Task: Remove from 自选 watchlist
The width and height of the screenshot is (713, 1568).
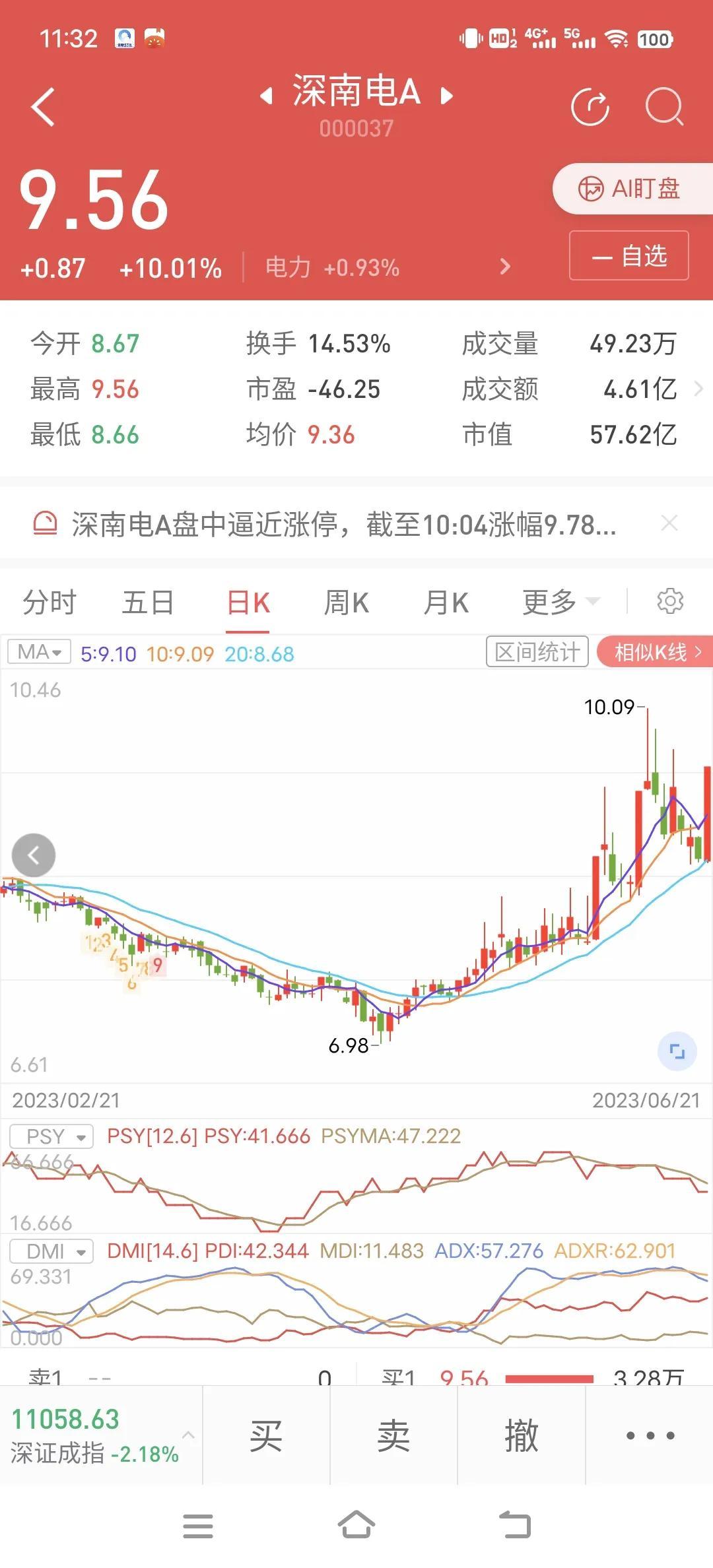Action: (x=629, y=255)
